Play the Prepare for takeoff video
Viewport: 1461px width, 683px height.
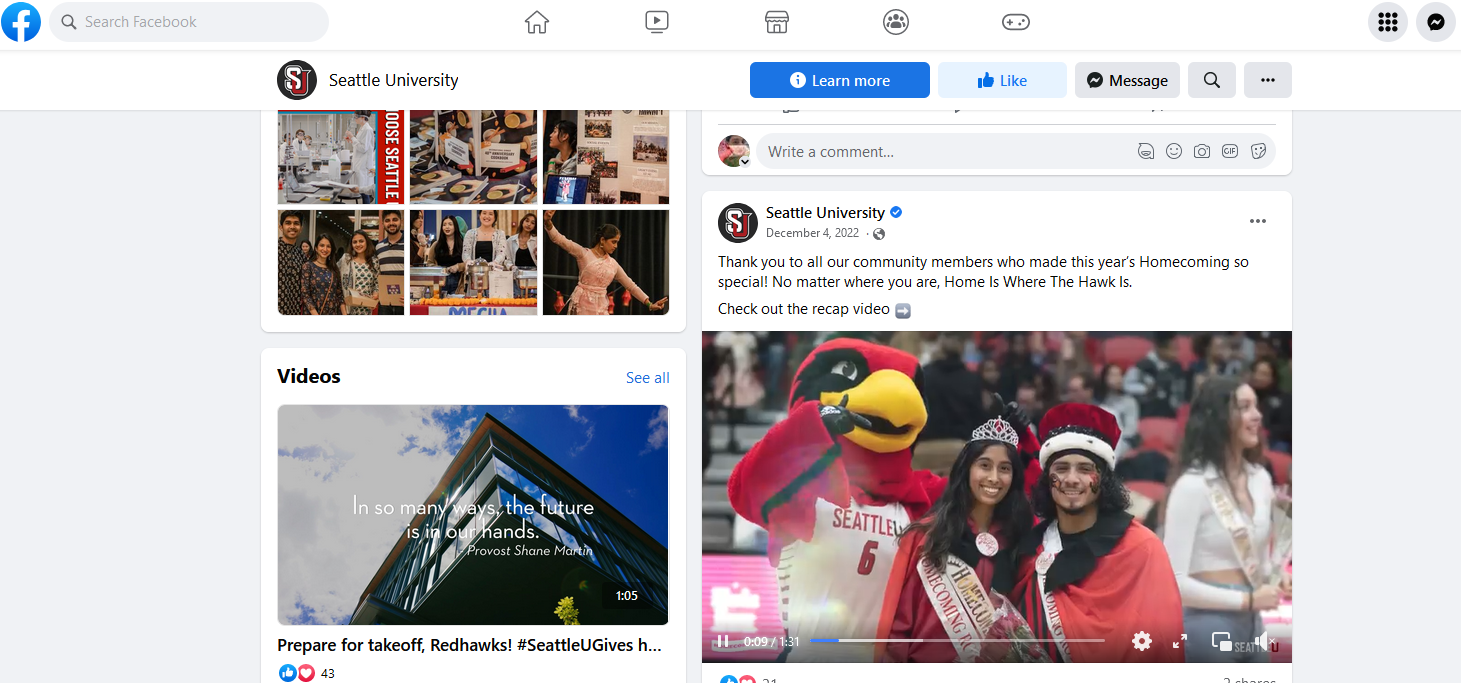(x=472, y=514)
